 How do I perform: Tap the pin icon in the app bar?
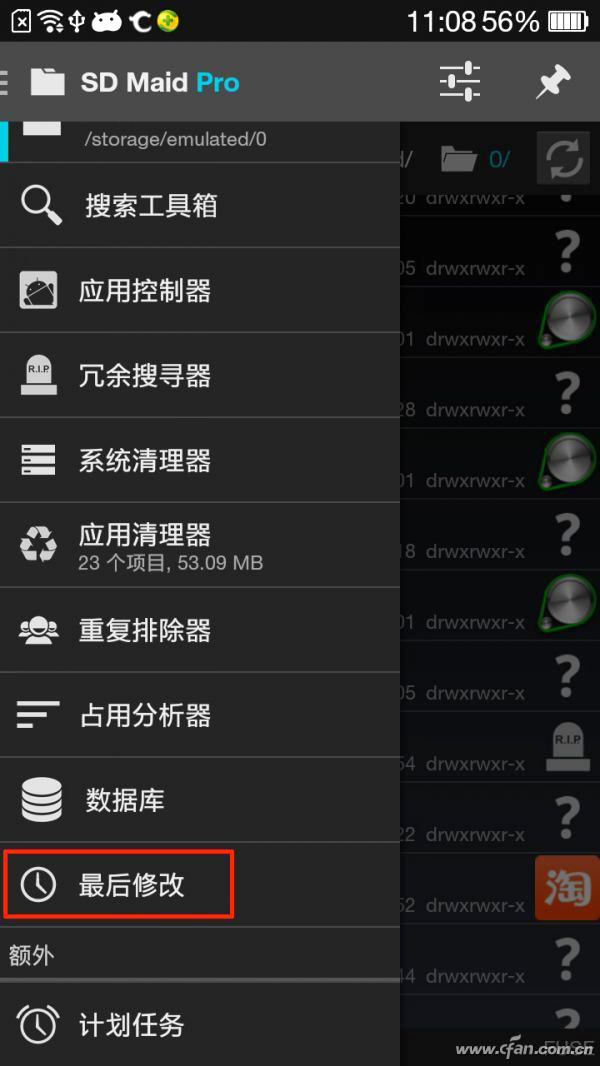(x=552, y=82)
